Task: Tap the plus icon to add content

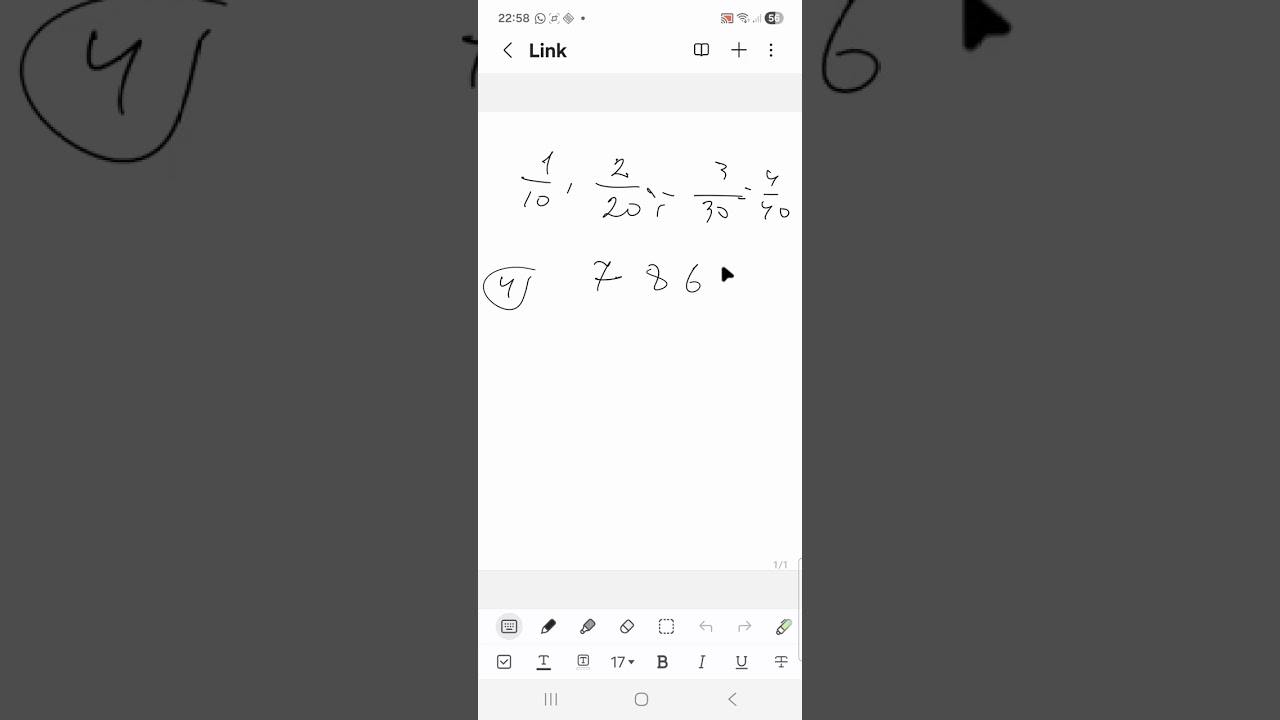Action: (x=738, y=50)
